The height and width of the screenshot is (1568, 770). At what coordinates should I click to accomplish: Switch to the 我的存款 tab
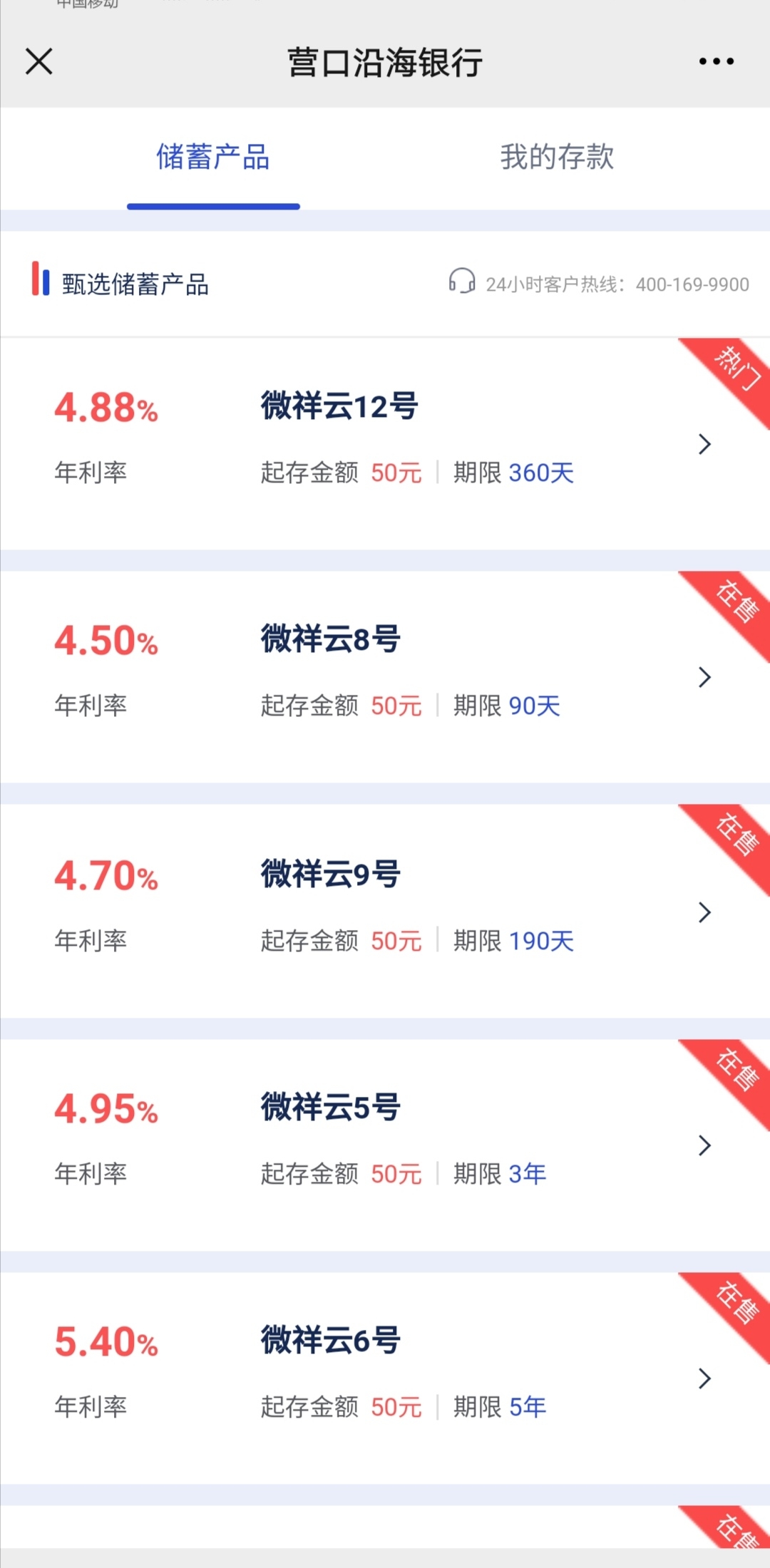tap(557, 157)
